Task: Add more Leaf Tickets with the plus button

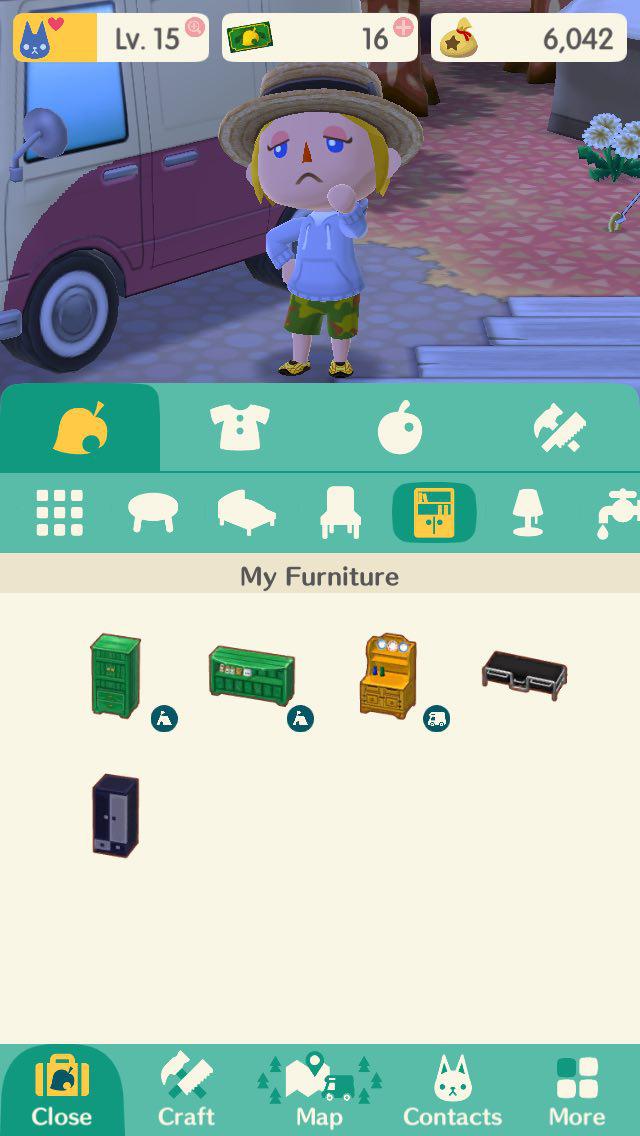Action: point(403,27)
